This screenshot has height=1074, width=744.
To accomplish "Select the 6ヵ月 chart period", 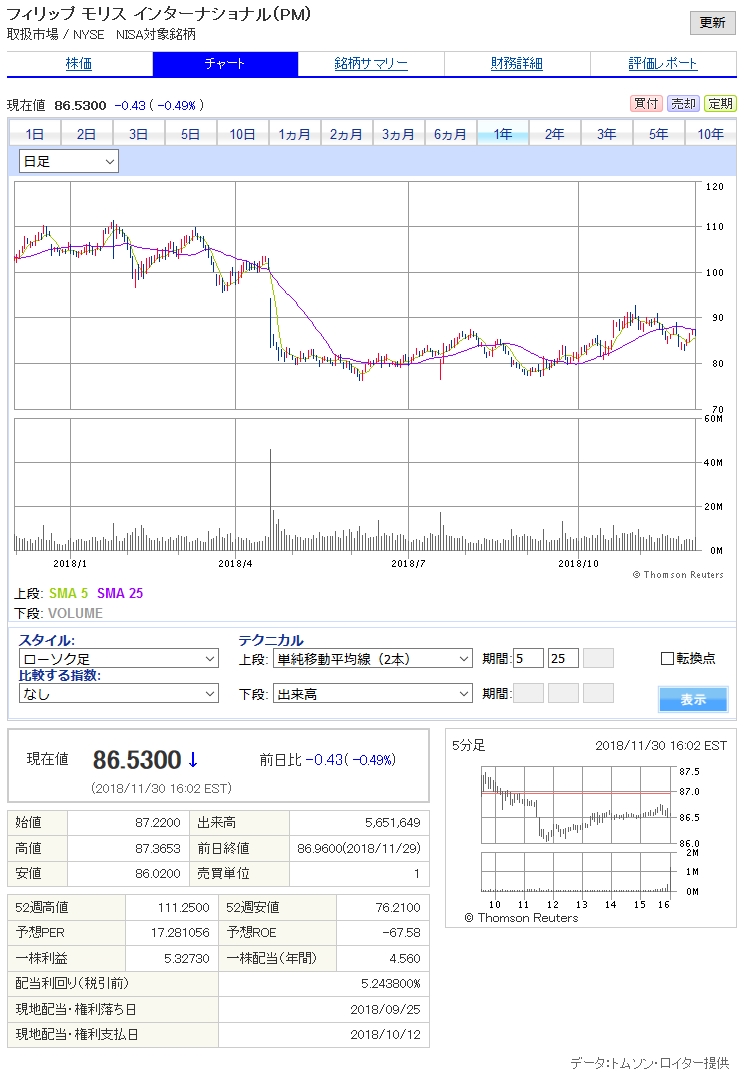I will (x=450, y=134).
